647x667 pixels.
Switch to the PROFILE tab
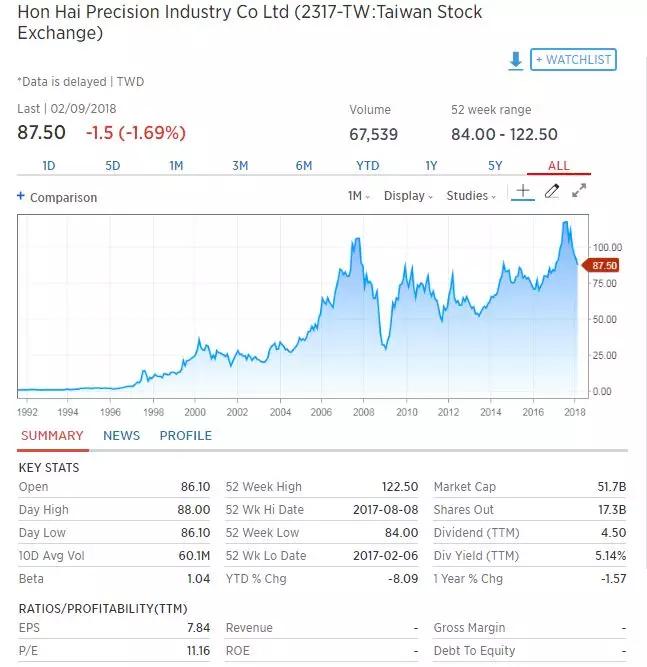[186, 435]
